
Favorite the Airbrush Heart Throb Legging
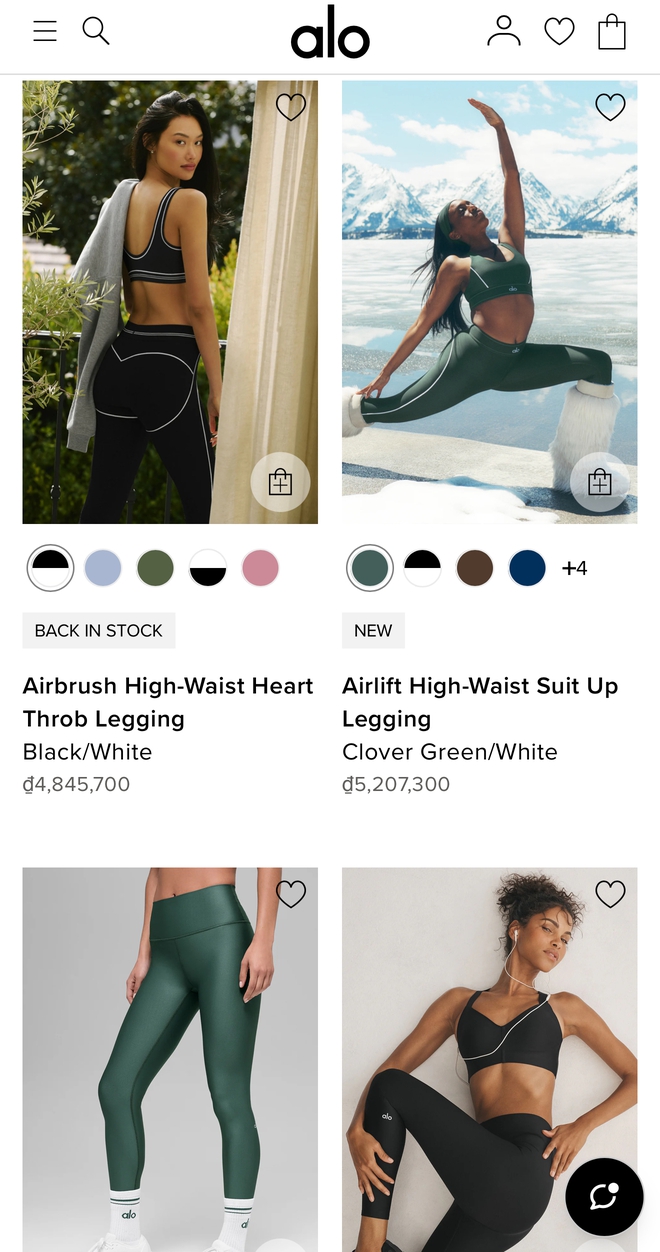pos(291,107)
